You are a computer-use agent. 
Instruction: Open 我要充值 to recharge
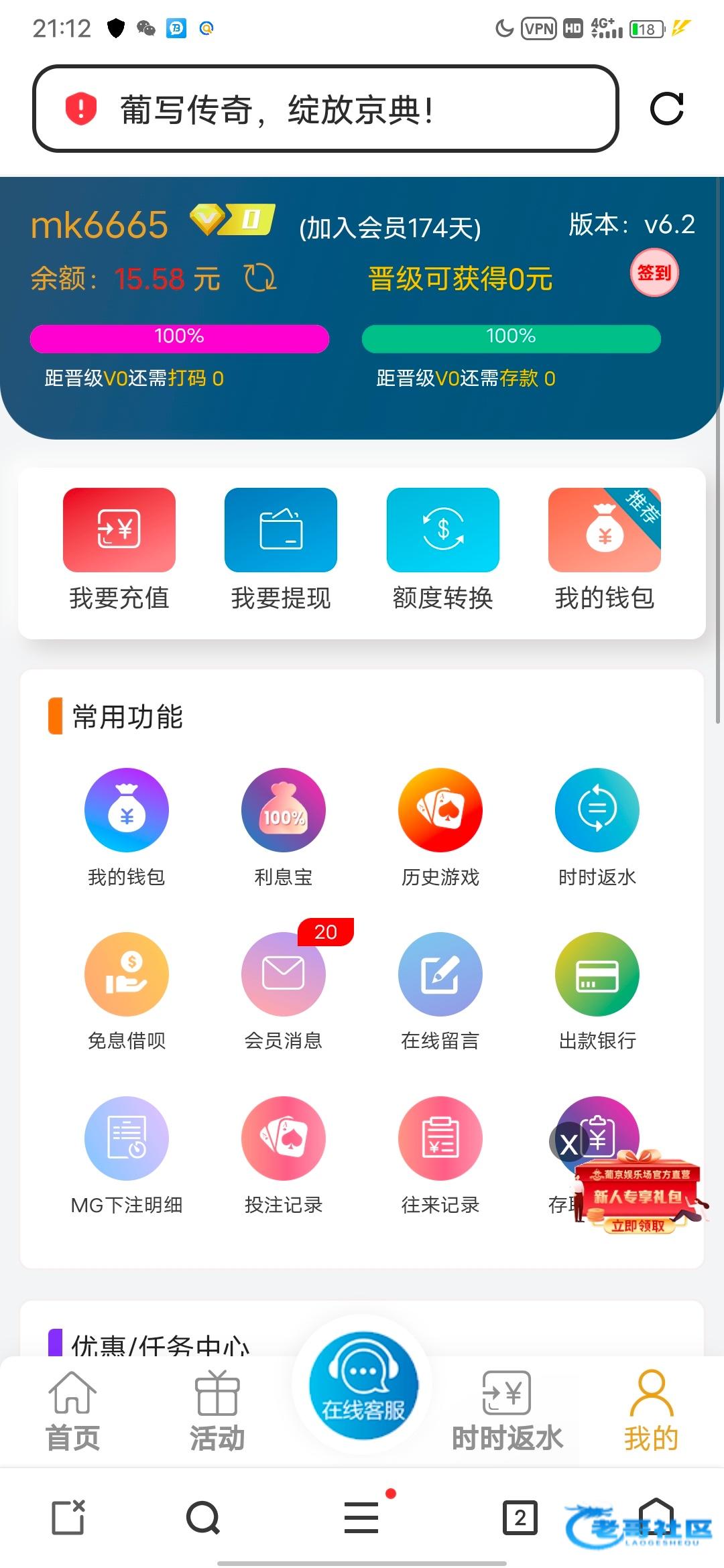119,549
